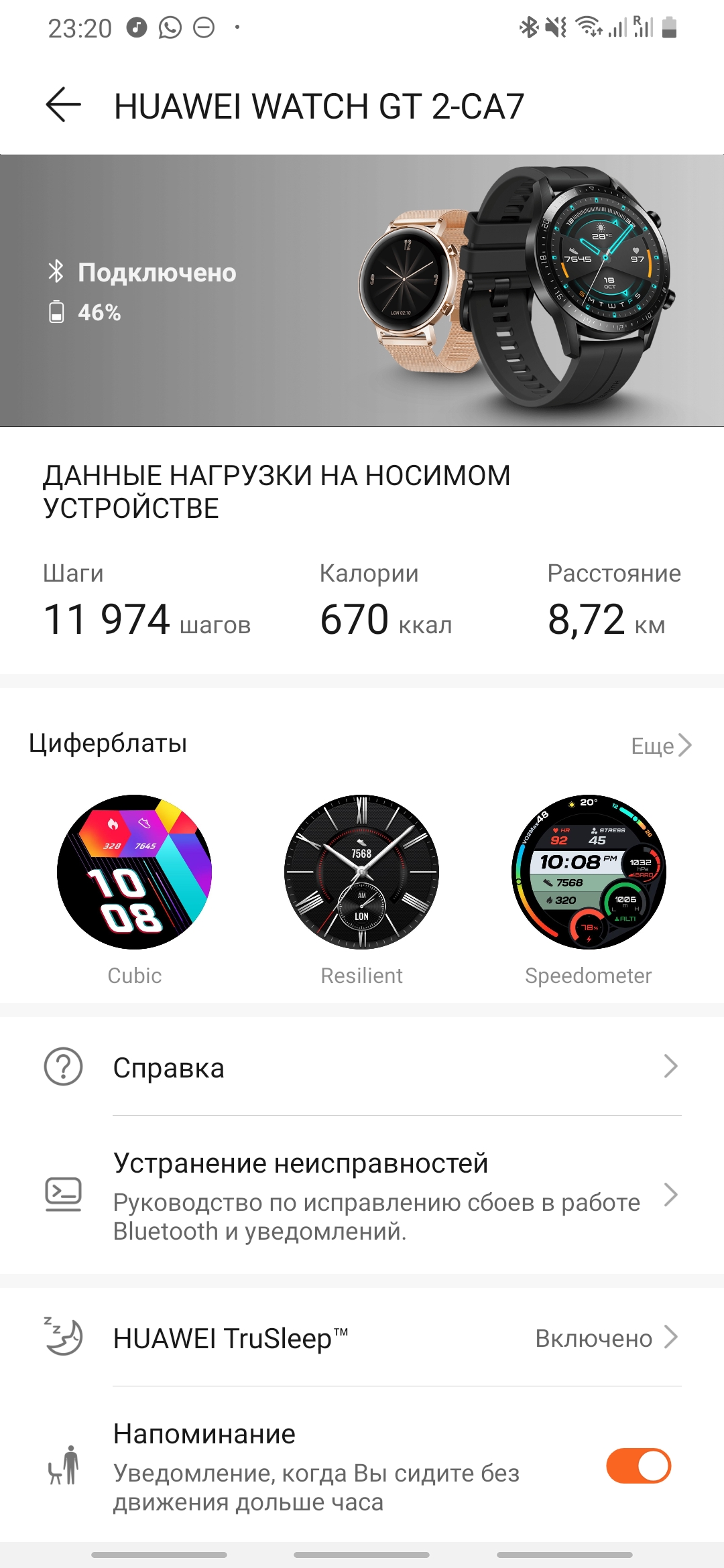Choose the Resilient watch face

click(361, 872)
